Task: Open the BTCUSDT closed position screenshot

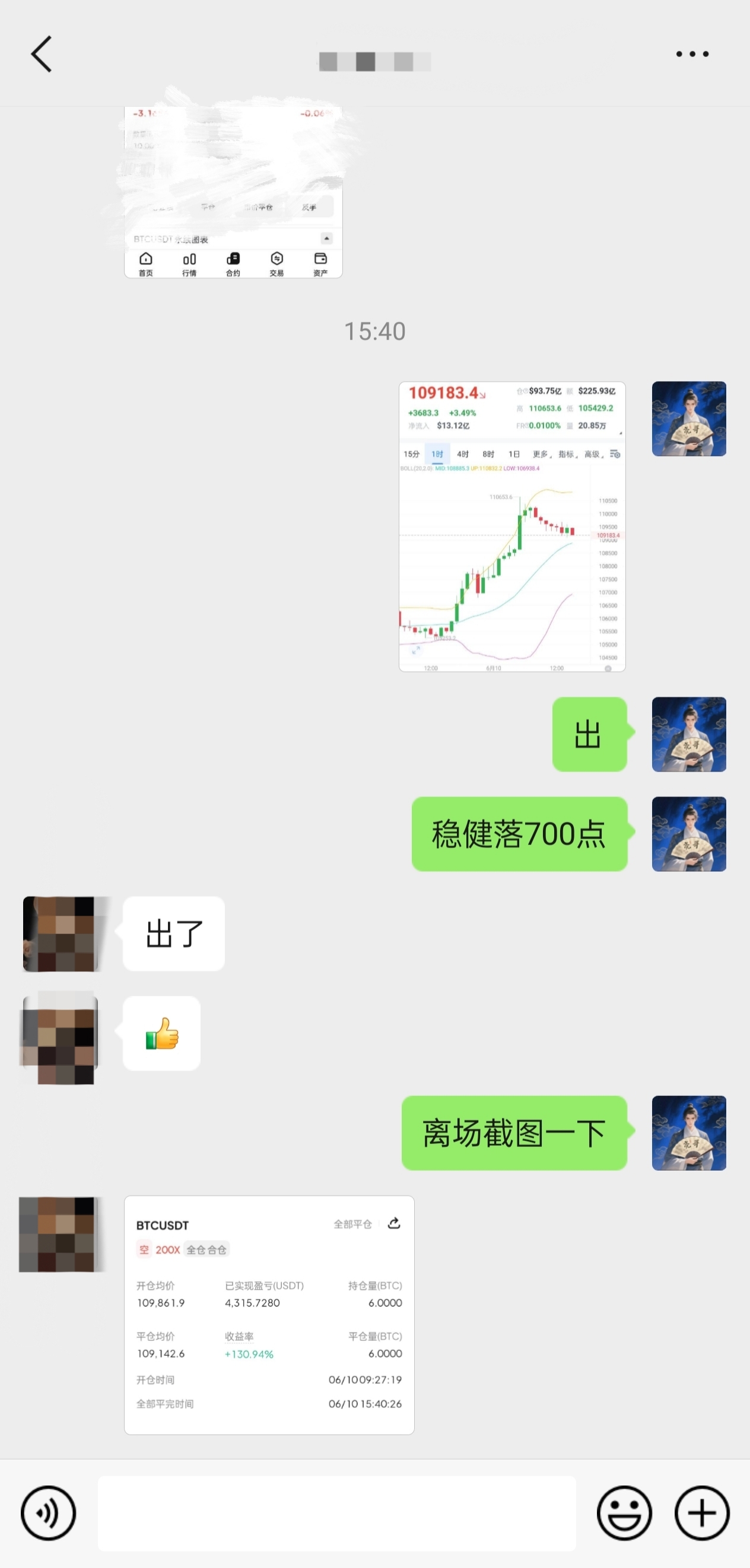Action: pyautogui.click(x=269, y=1315)
